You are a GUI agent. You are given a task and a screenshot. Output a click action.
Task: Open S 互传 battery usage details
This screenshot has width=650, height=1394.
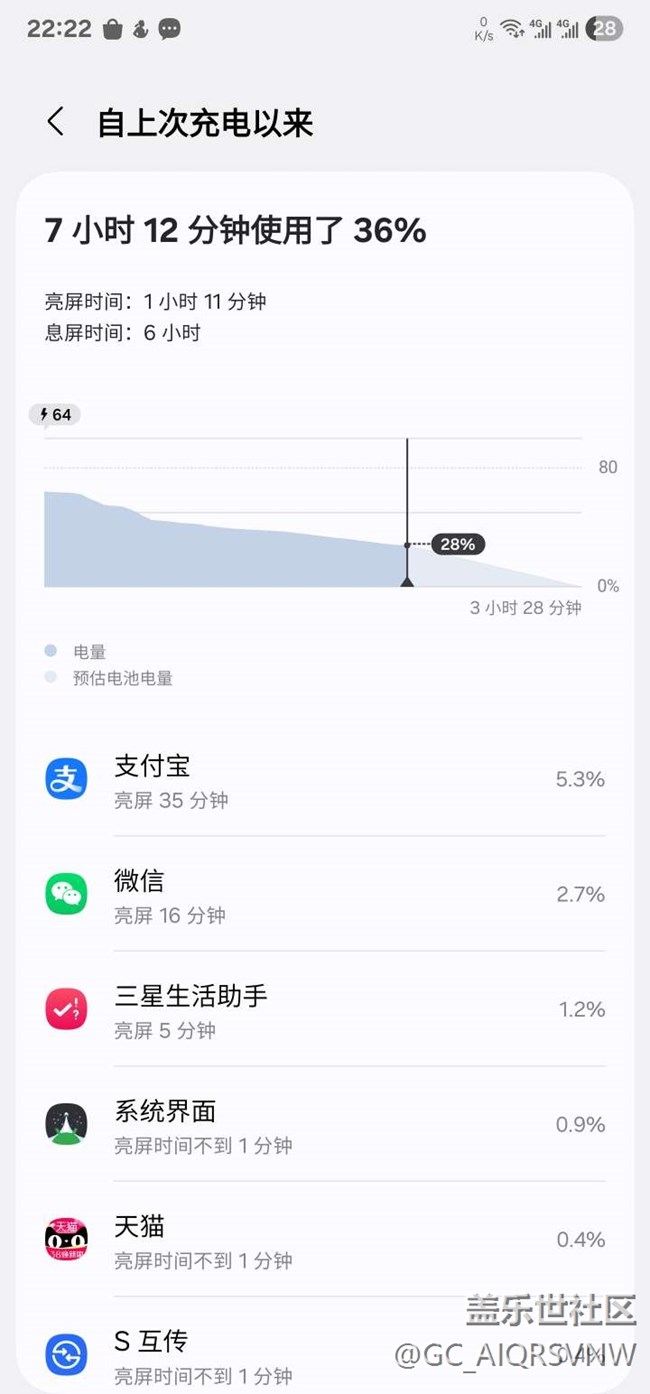pyautogui.click(x=325, y=1345)
